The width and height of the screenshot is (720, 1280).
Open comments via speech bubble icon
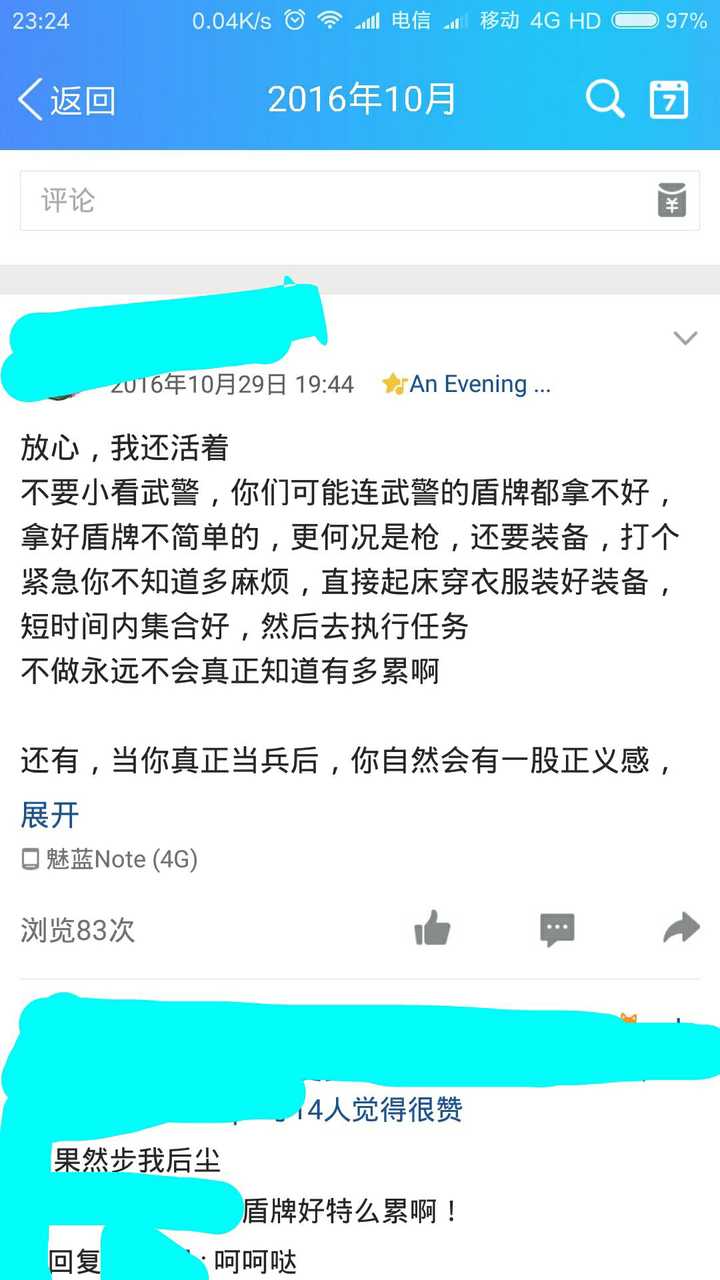pyautogui.click(x=557, y=929)
